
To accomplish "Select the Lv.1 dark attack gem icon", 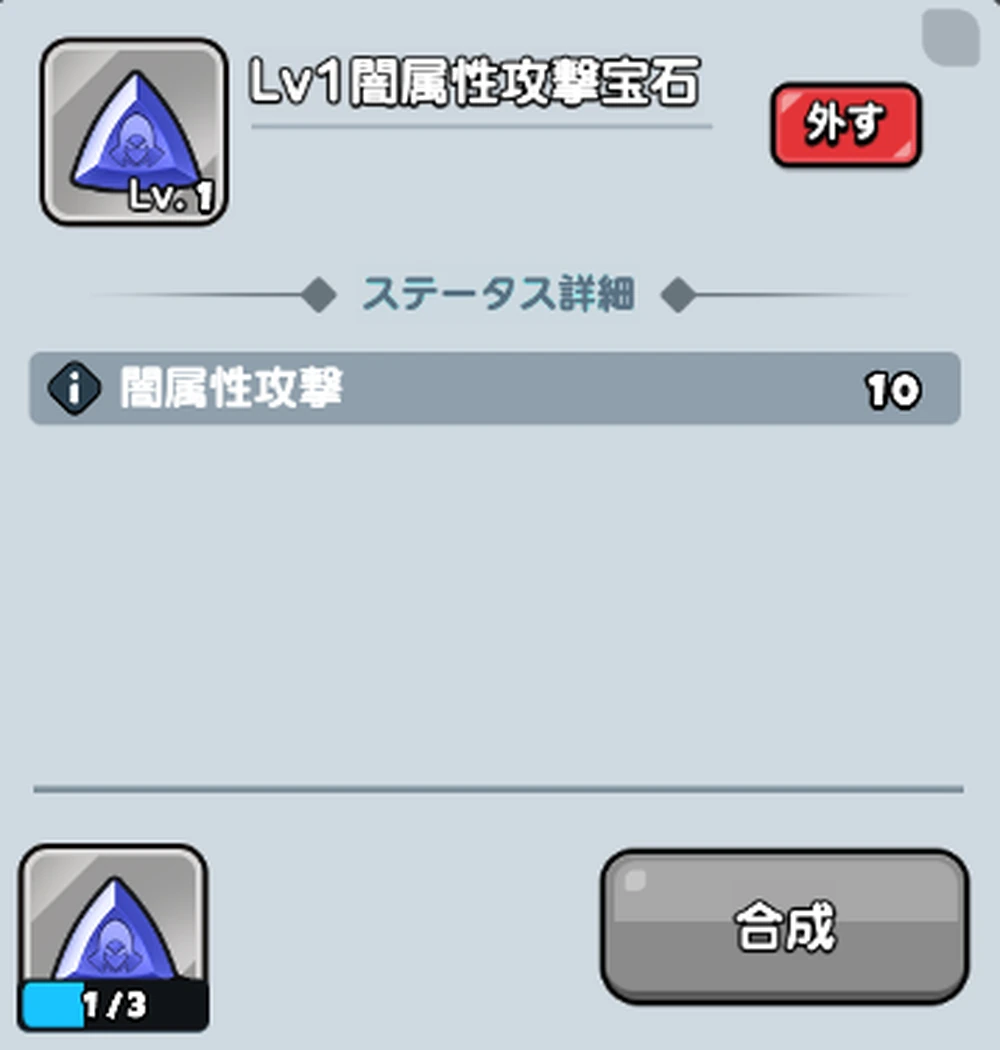I will coord(134,130).
